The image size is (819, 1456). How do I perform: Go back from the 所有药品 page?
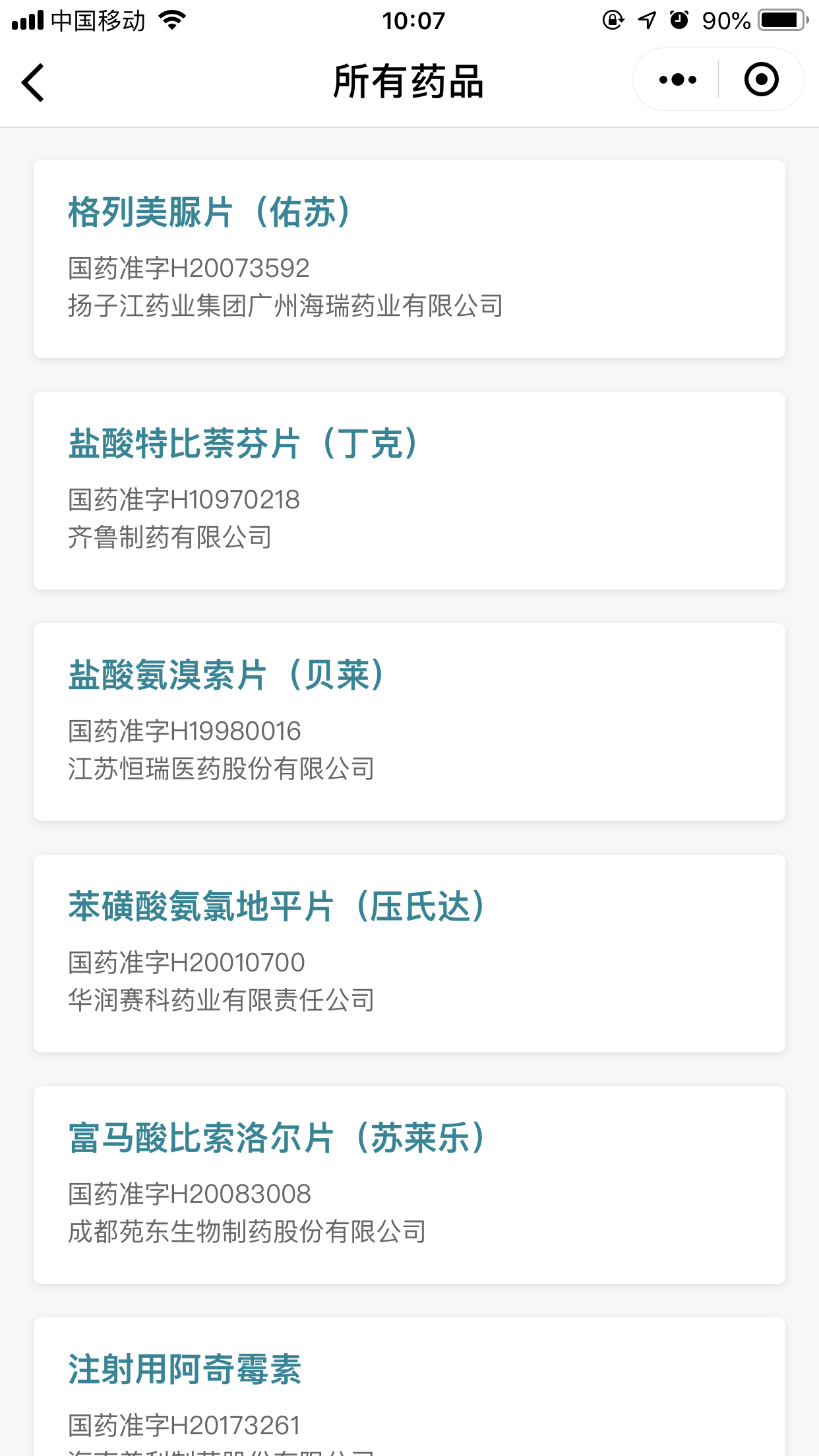coord(33,82)
